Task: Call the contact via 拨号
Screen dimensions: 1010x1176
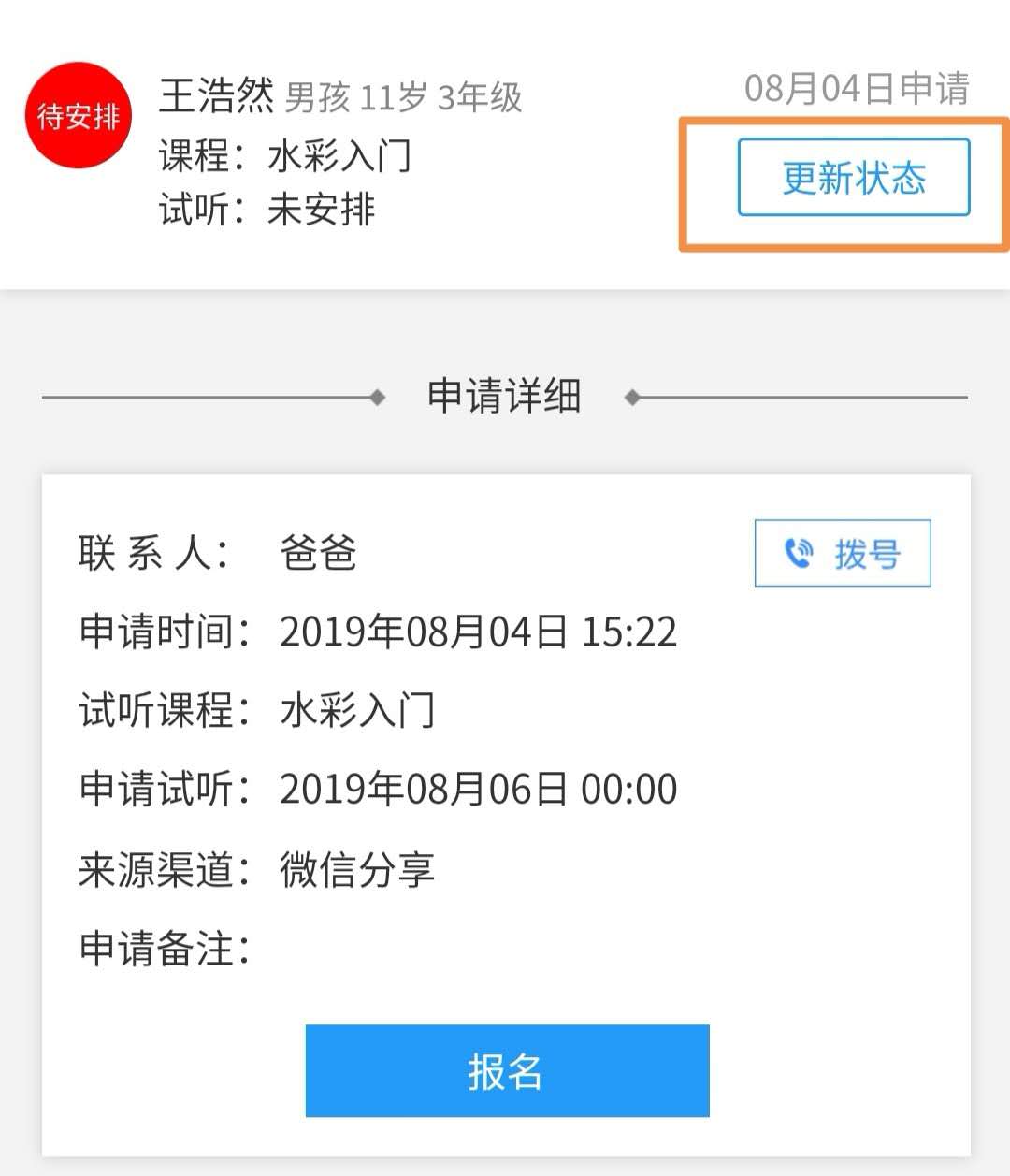Action: coord(843,553)
